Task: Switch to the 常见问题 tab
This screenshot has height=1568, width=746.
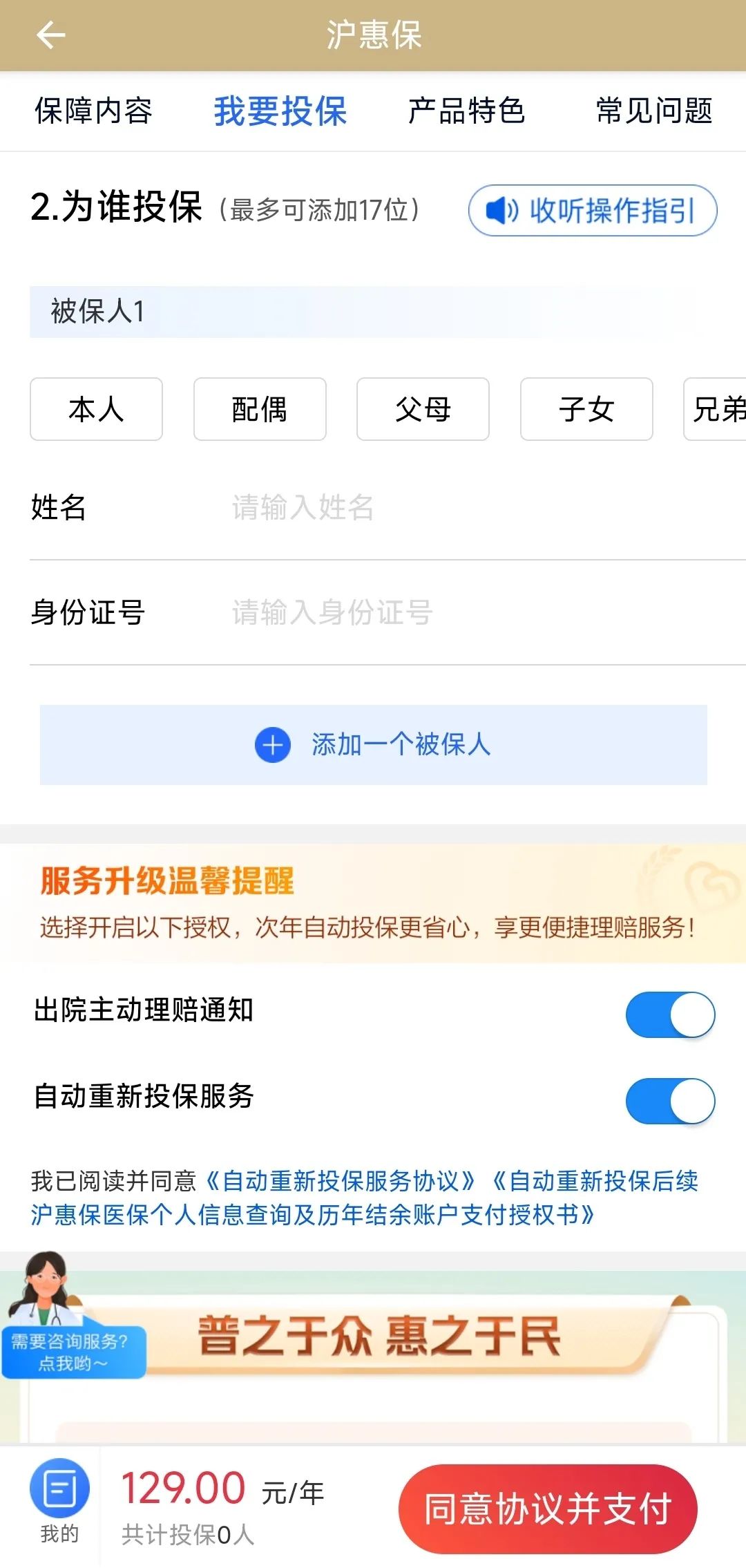Action: [653, 111]
